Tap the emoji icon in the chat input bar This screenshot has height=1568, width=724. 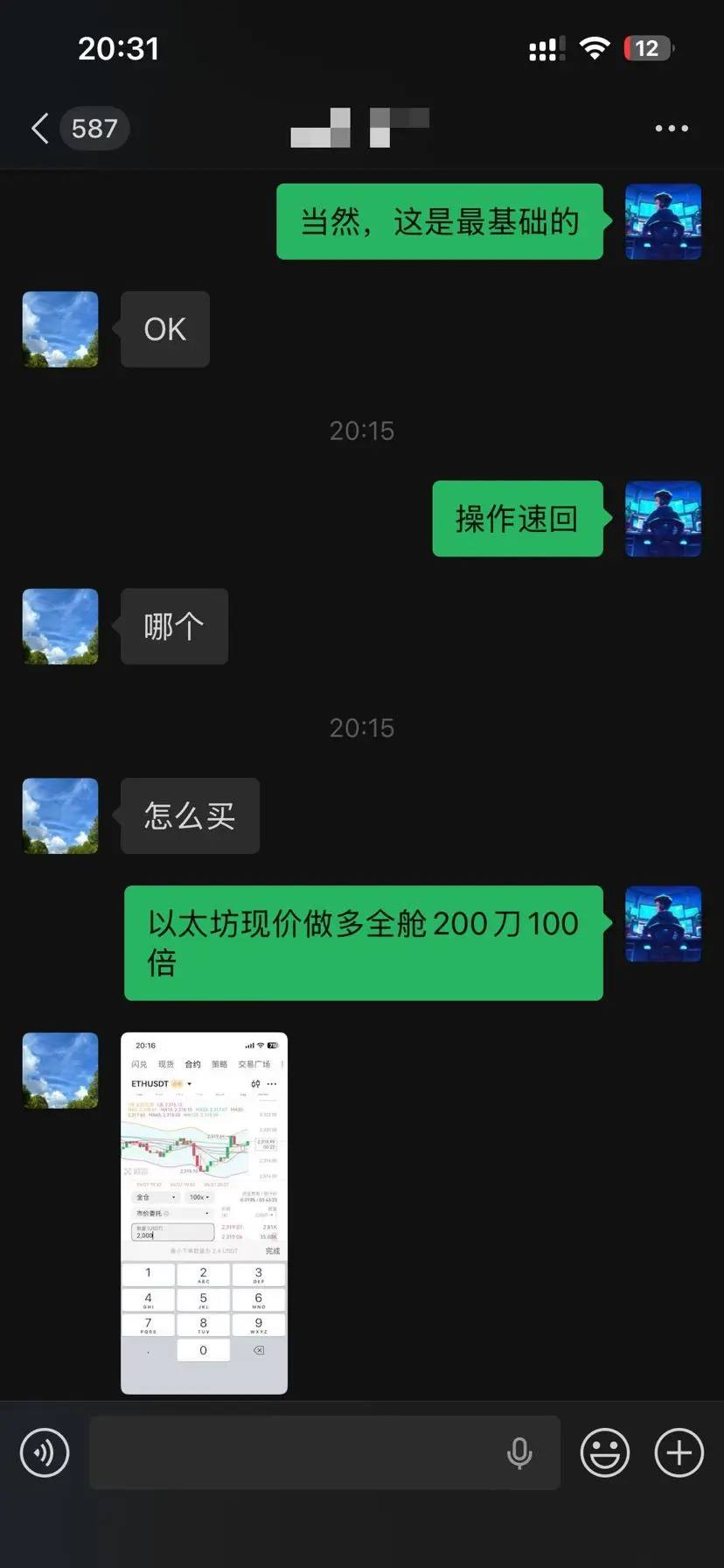pyautogui.click(x=604, y=1452)
